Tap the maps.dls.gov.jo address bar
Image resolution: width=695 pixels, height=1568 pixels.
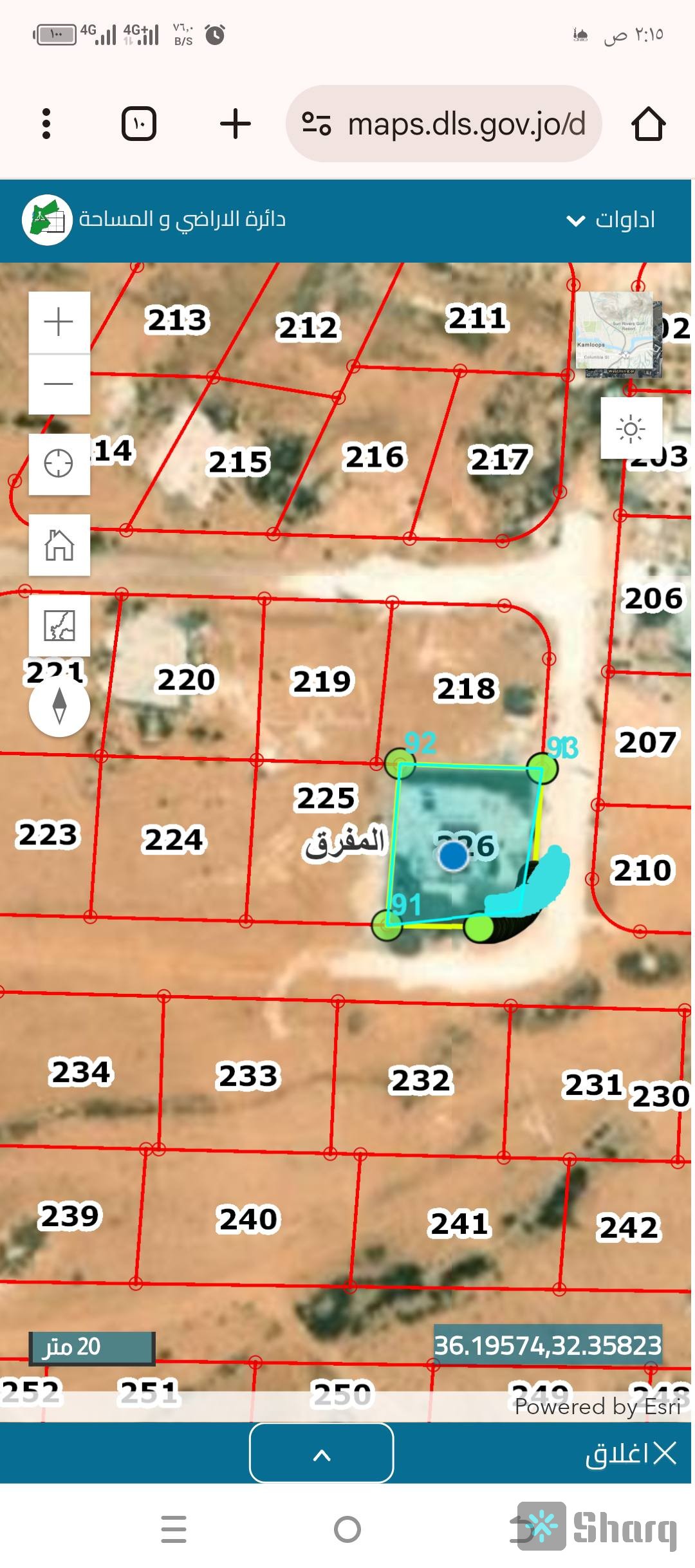click(x=444, y=124)
